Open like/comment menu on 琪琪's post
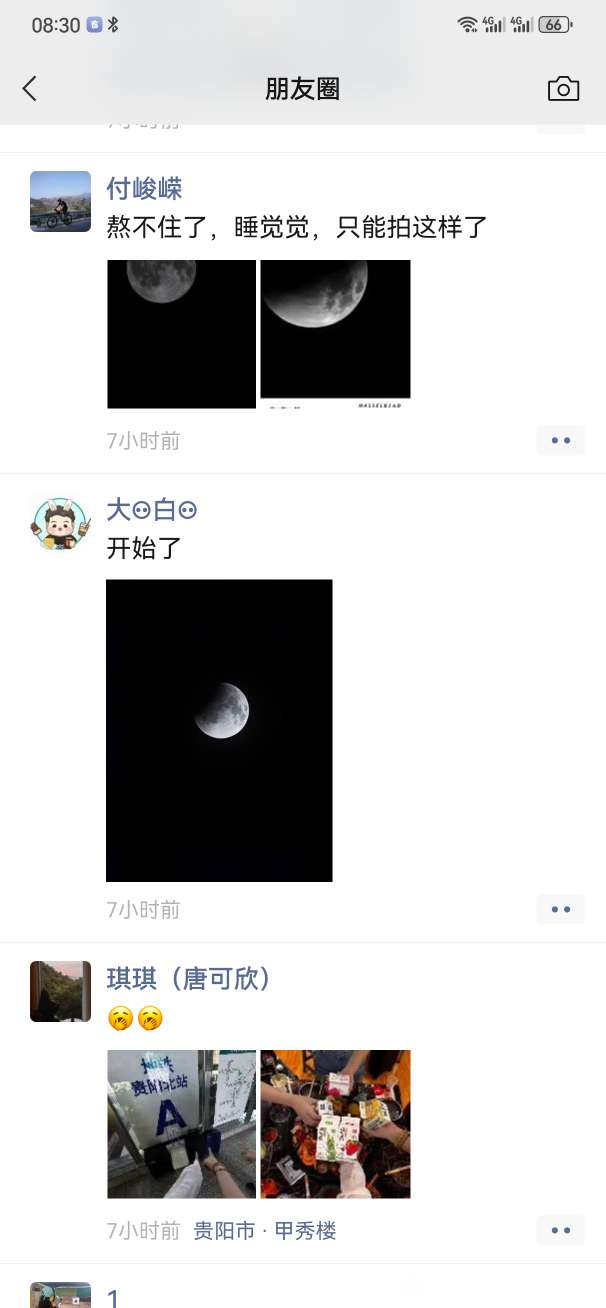The image size is (606, 1308). (560, 1230)
